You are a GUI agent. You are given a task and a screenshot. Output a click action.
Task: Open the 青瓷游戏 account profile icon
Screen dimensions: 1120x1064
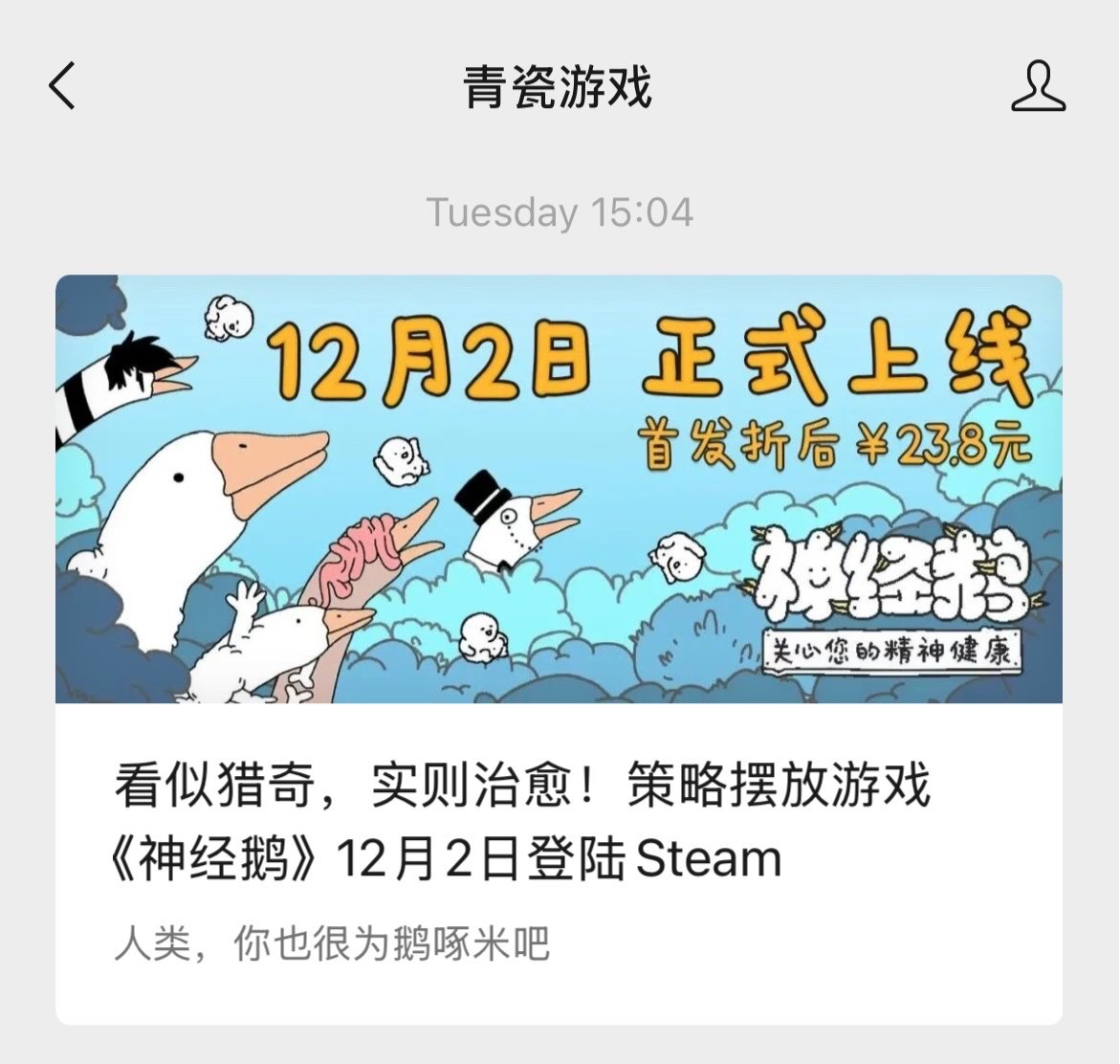coord(1038,87)
